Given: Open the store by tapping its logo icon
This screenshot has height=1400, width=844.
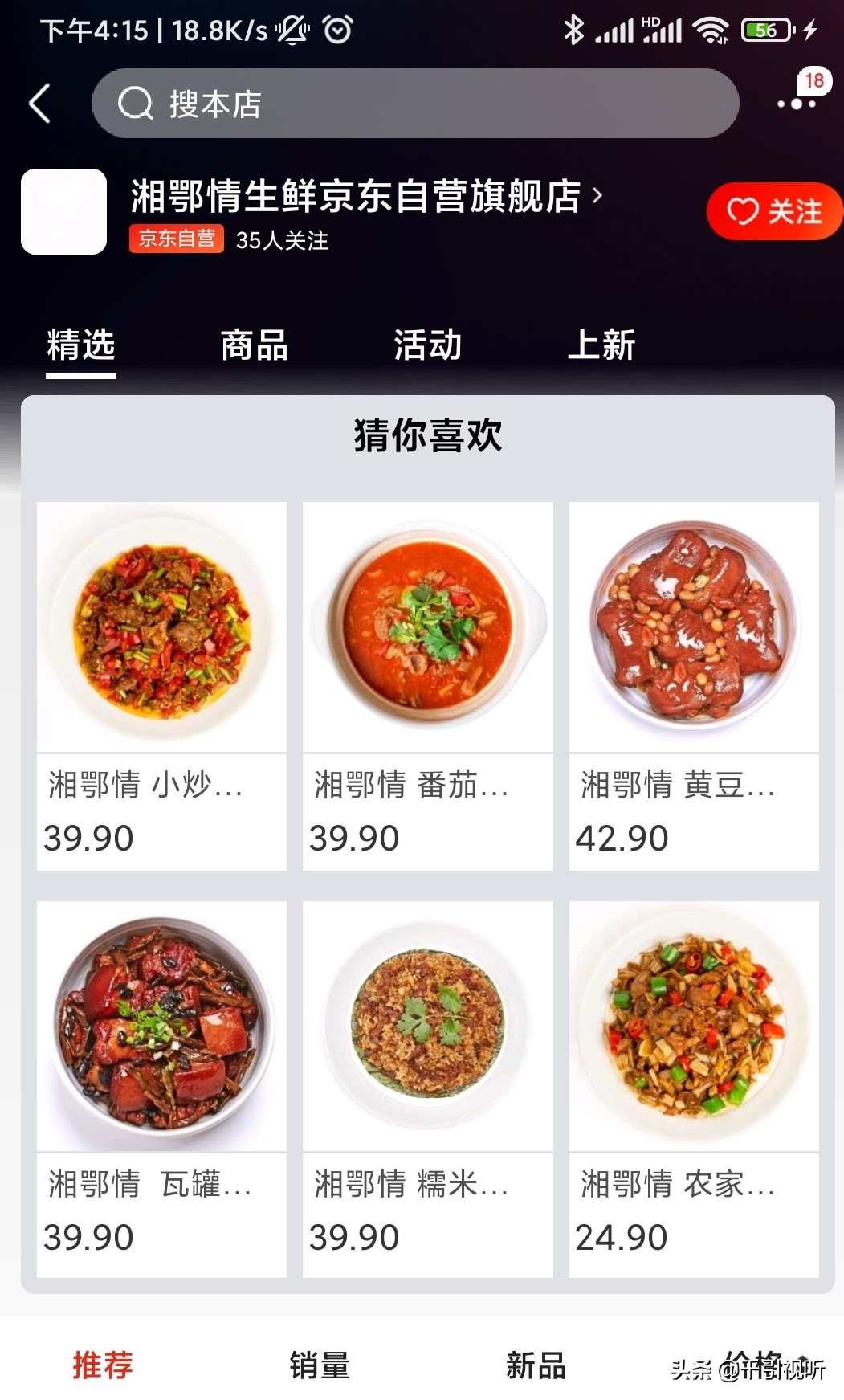Looking at the screenshot, I should pos(63,211).
